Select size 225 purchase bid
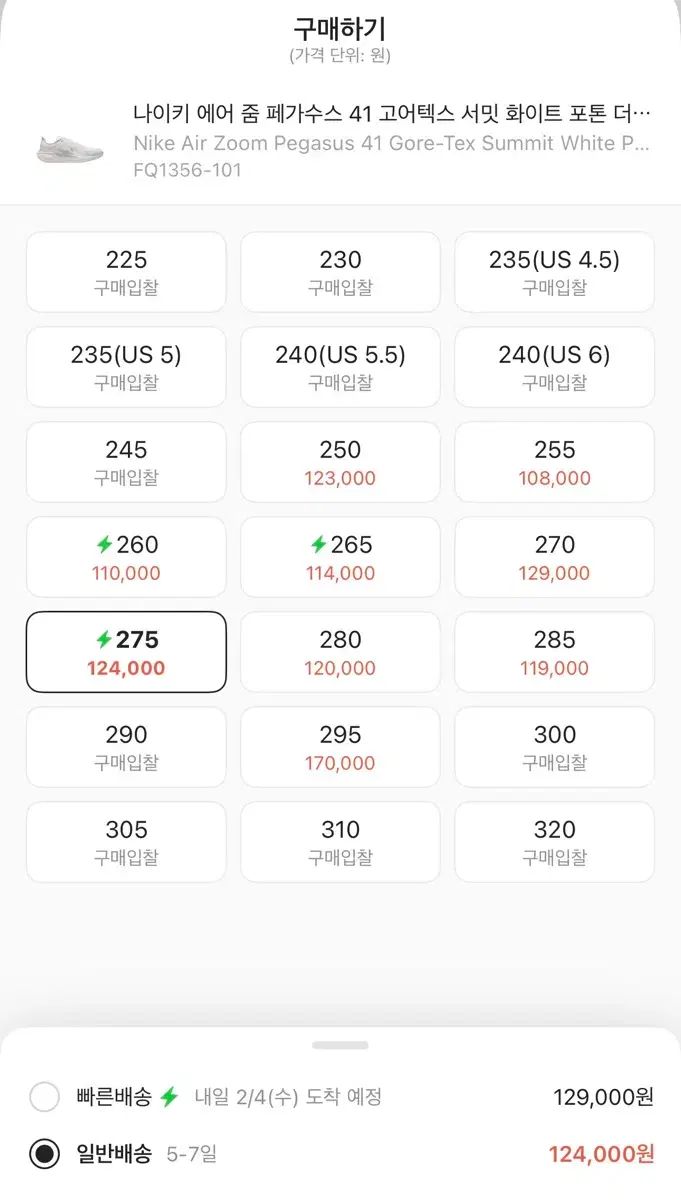681x1200 pixels. click(126, 272)
